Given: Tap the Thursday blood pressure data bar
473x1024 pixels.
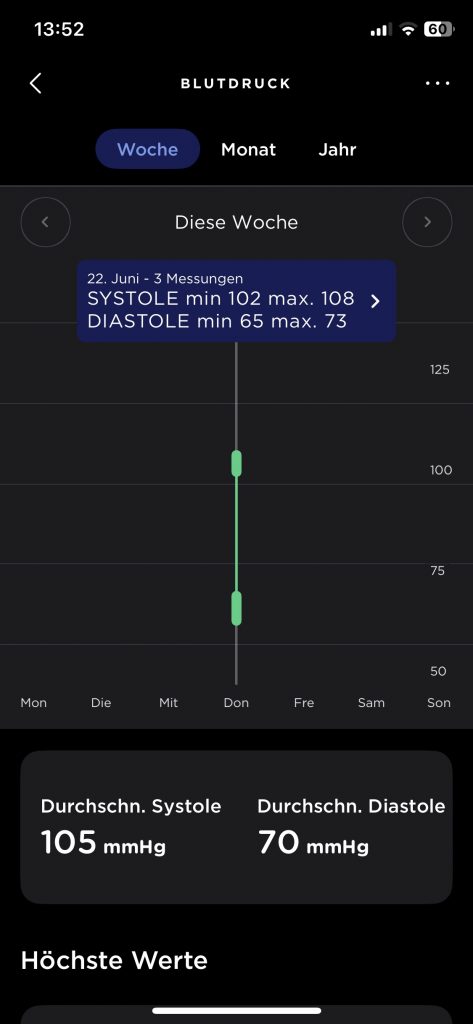Looking at the screenshot, I should pyautogui.click(x=236, y=537).
